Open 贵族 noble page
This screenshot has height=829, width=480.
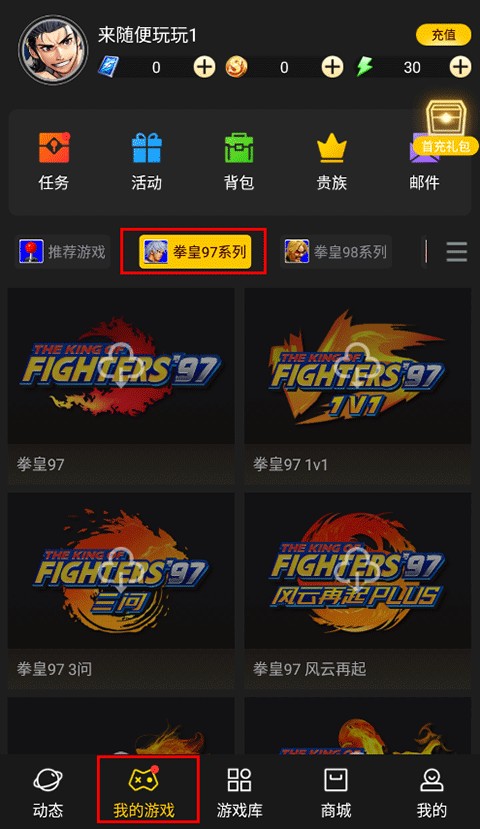331,162
